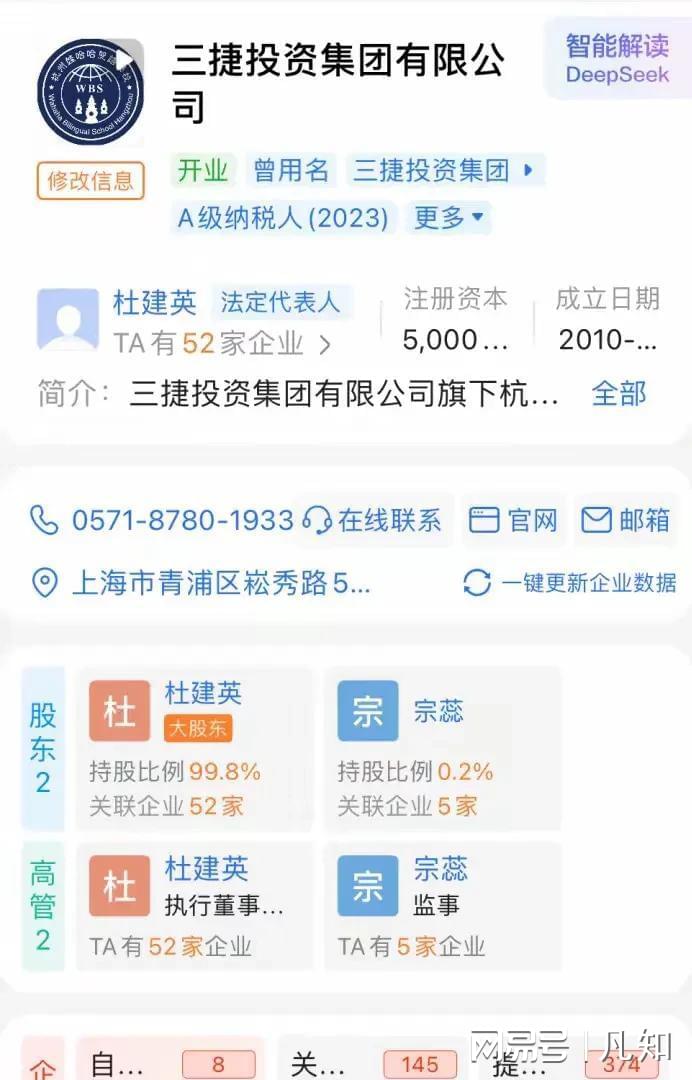Expand the 更多 tags dropdown
This screenshot has height=1080, width=692.
click(x=449, y=217)
